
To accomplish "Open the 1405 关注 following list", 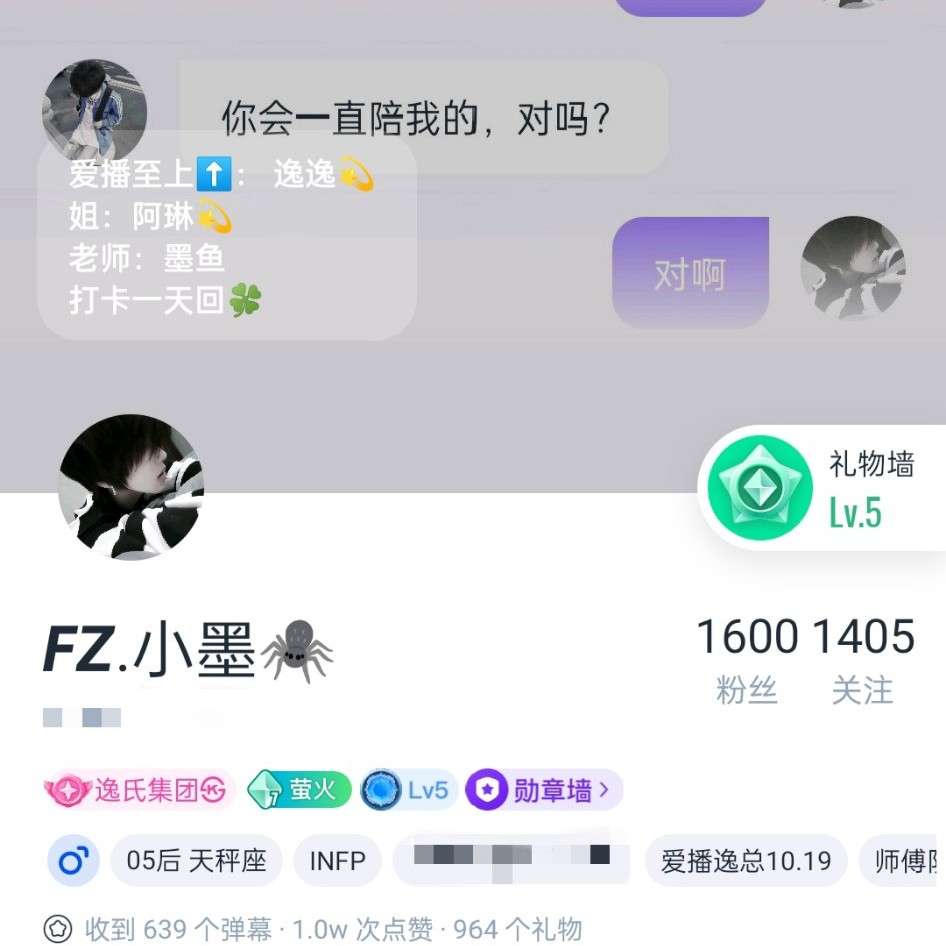I will (x=863, y=660).
